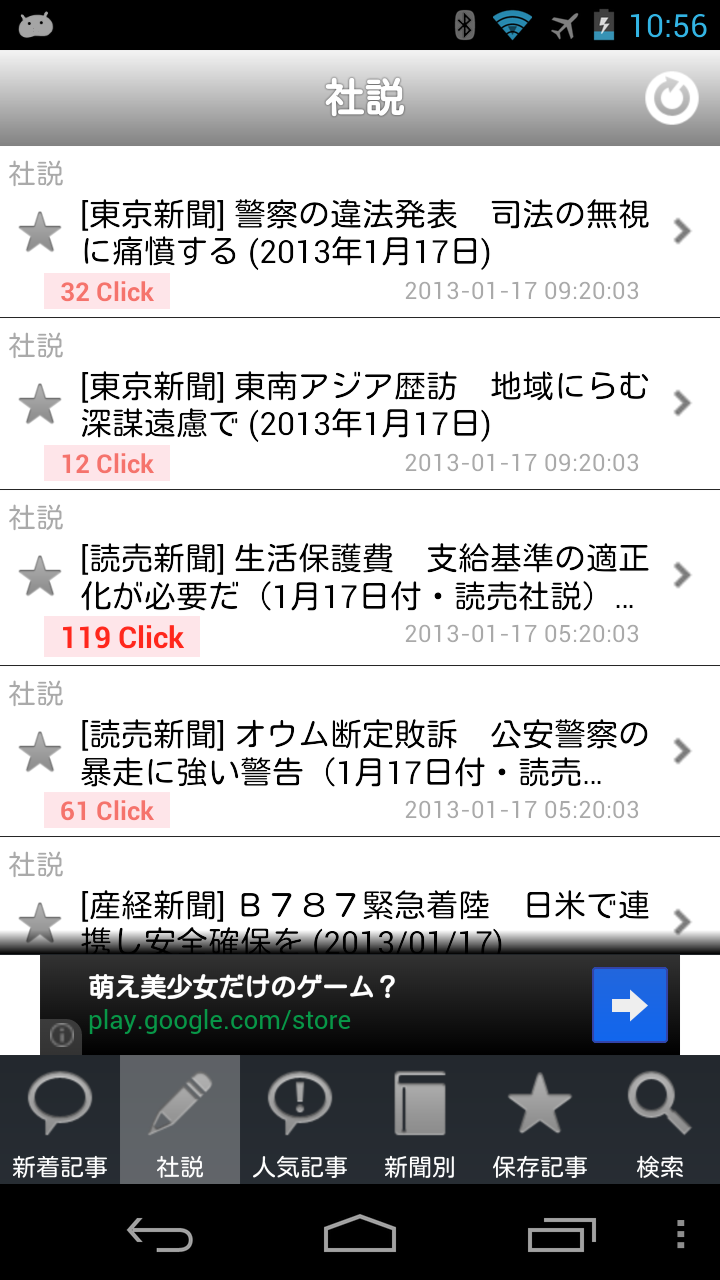Switch to the 新着記事 tab
The height and width of the screenshot is (1280, 720).
pyautogui.click(x=60, y=1120)
